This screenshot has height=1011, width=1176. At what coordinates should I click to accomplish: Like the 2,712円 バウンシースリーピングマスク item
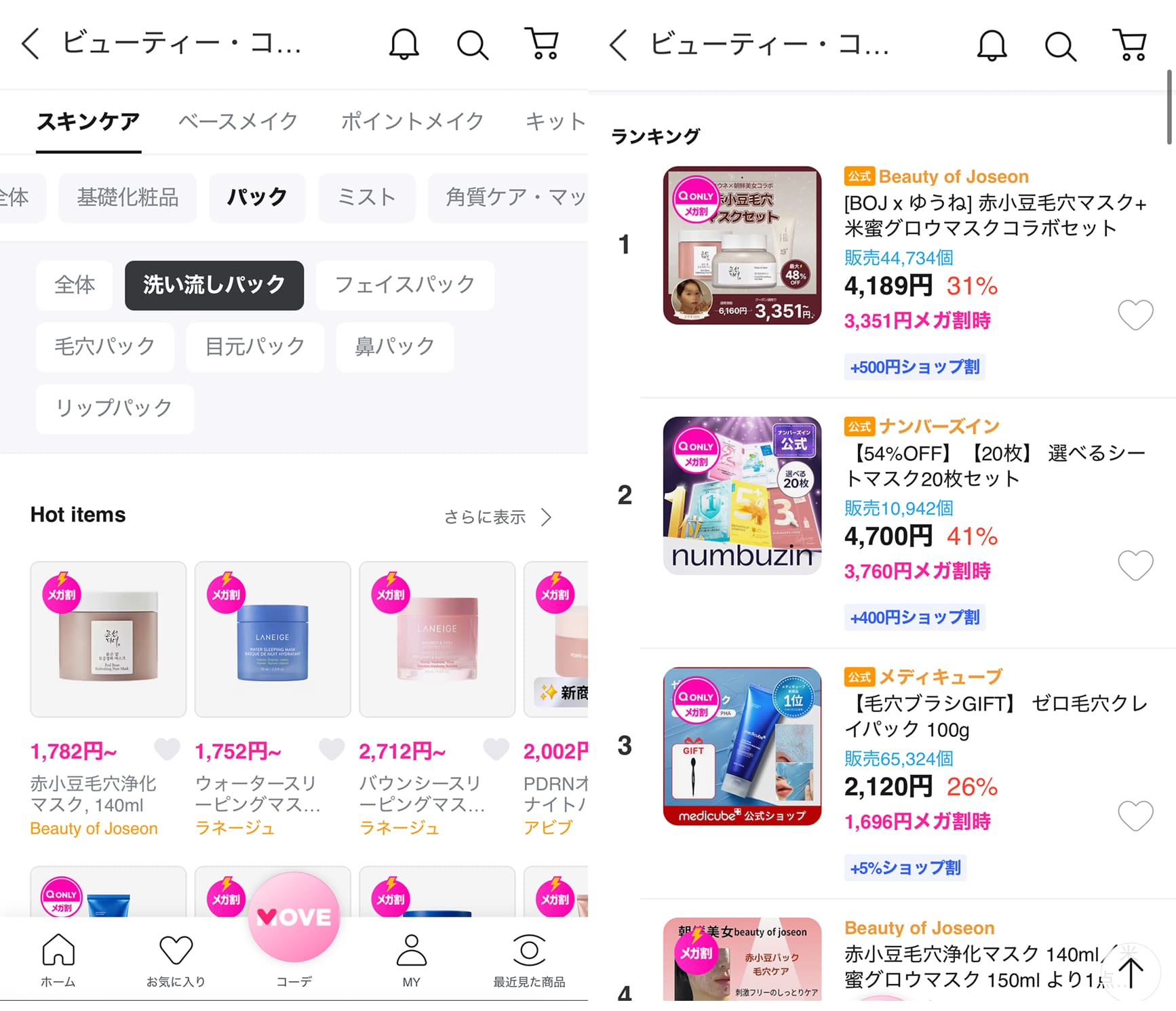tap(496, 749)
